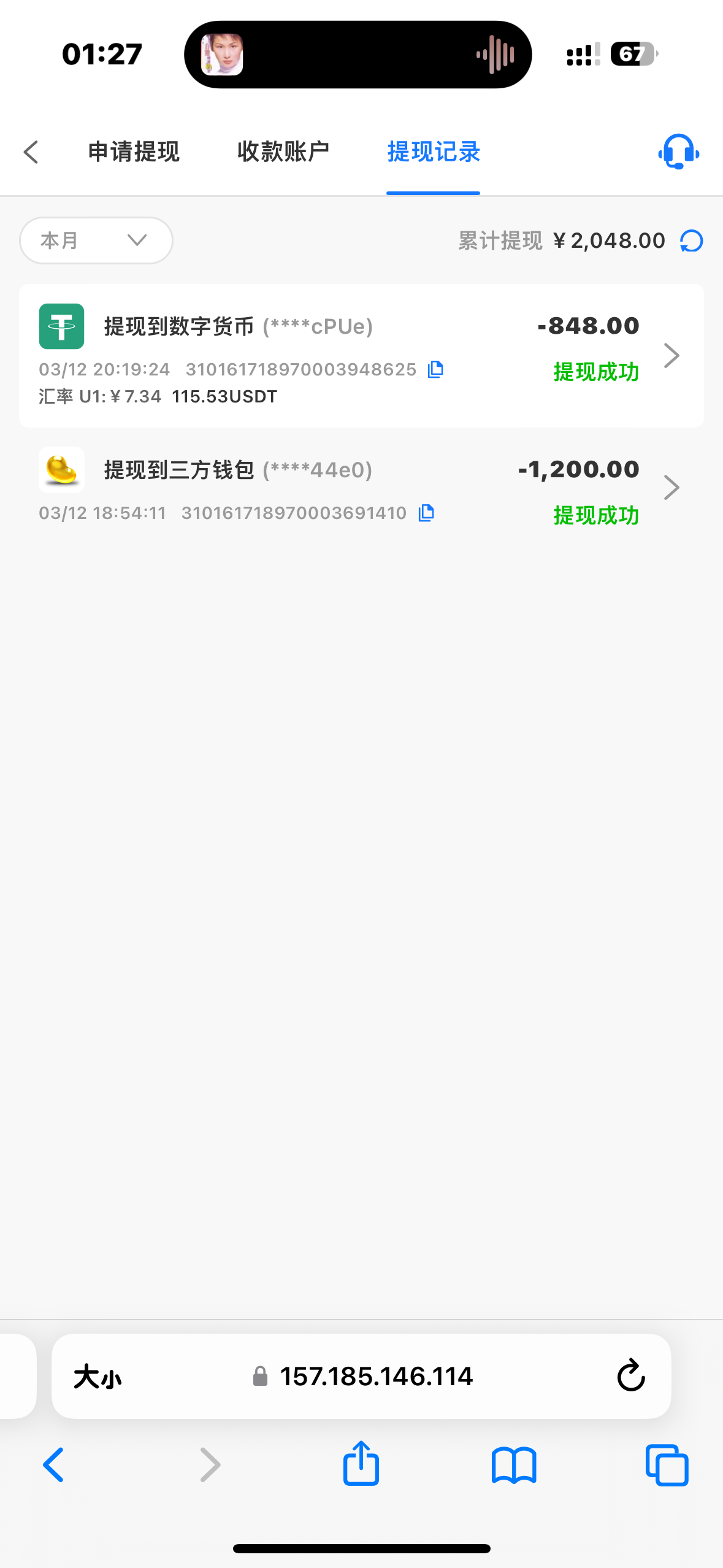Refresh the 累计提现 total
The width and height of the screenshot is (723, 1568).
[x=692, y=240]
